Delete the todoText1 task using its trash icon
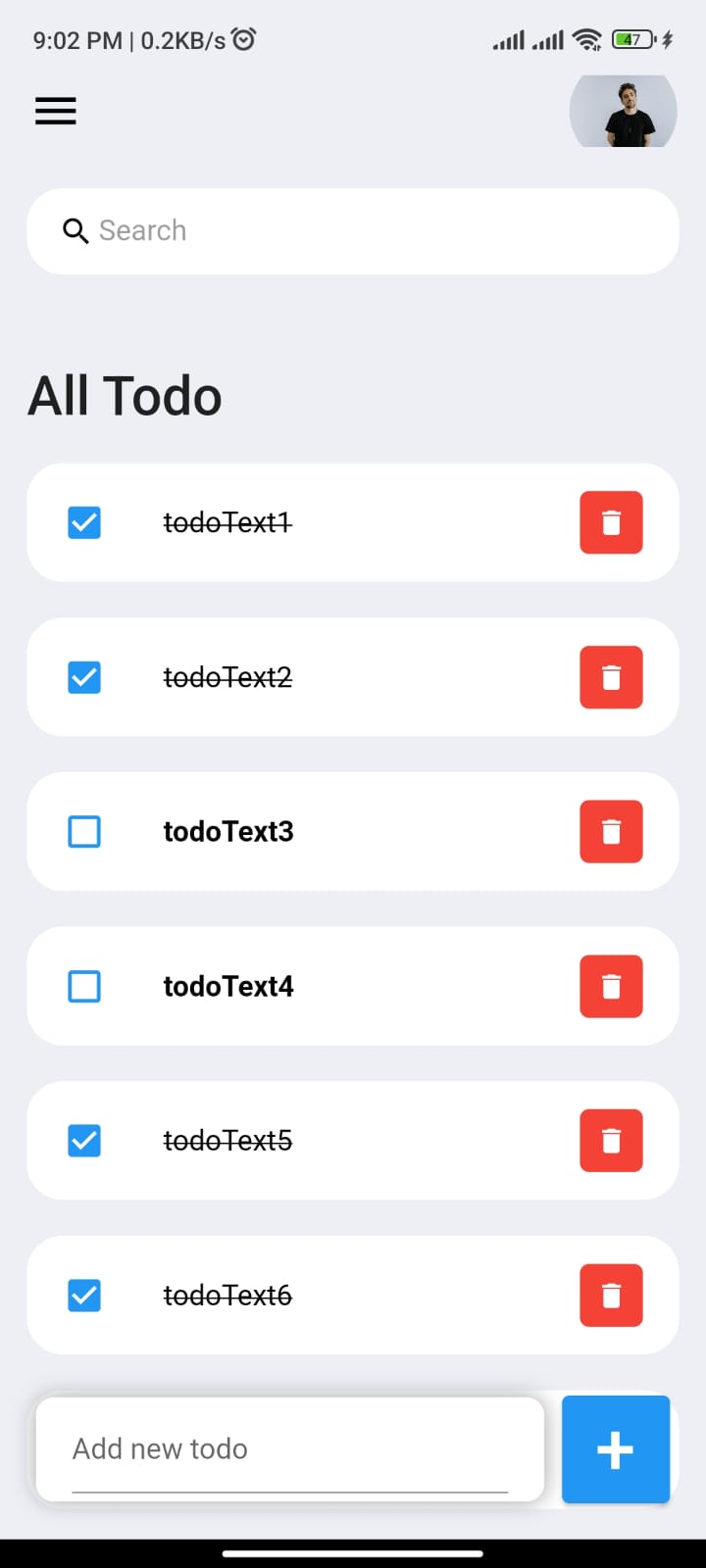Screen dimensions: 706x1568 click(x=610, y=522)
